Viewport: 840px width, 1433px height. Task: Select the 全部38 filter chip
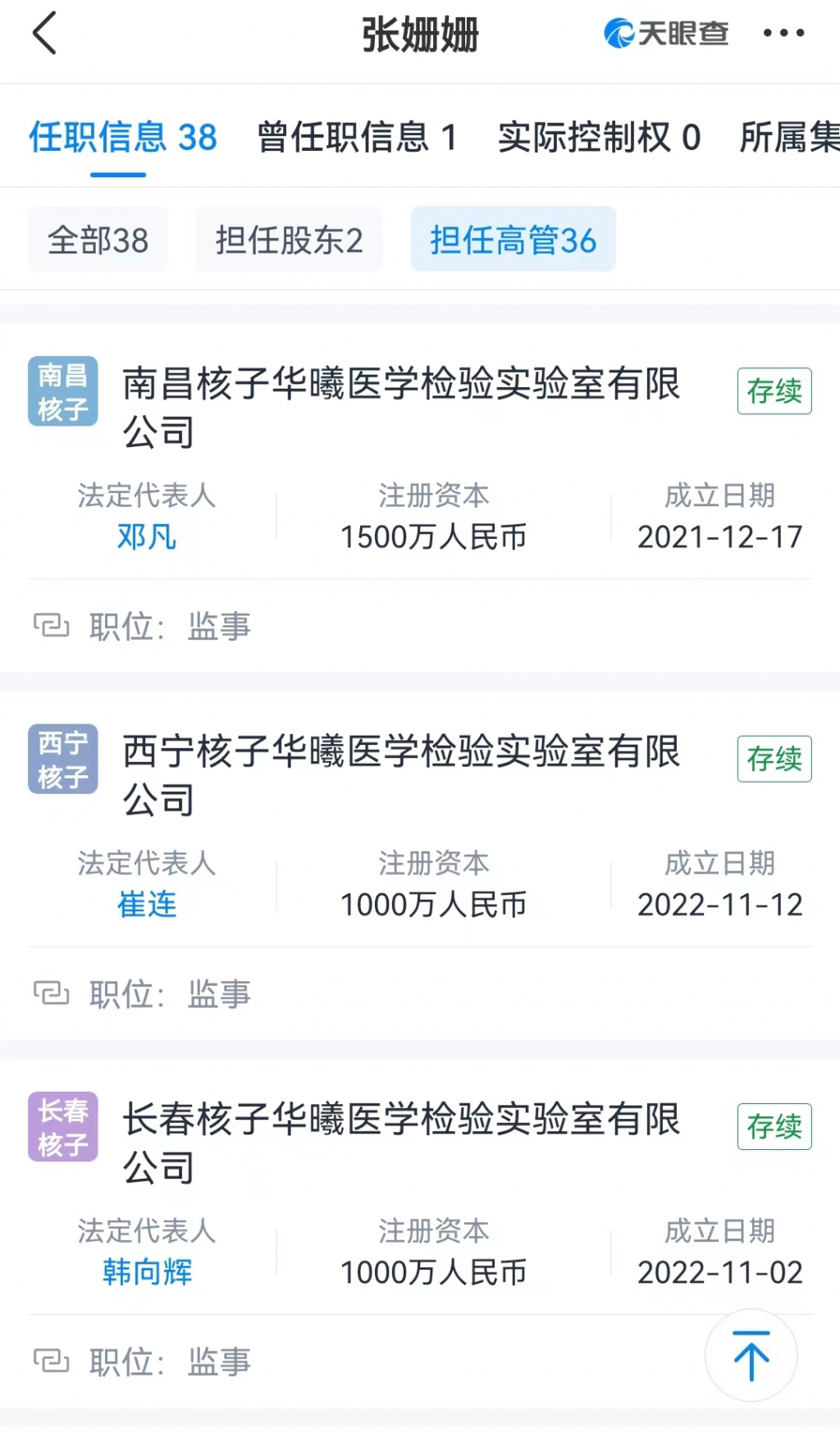(98, 240)
